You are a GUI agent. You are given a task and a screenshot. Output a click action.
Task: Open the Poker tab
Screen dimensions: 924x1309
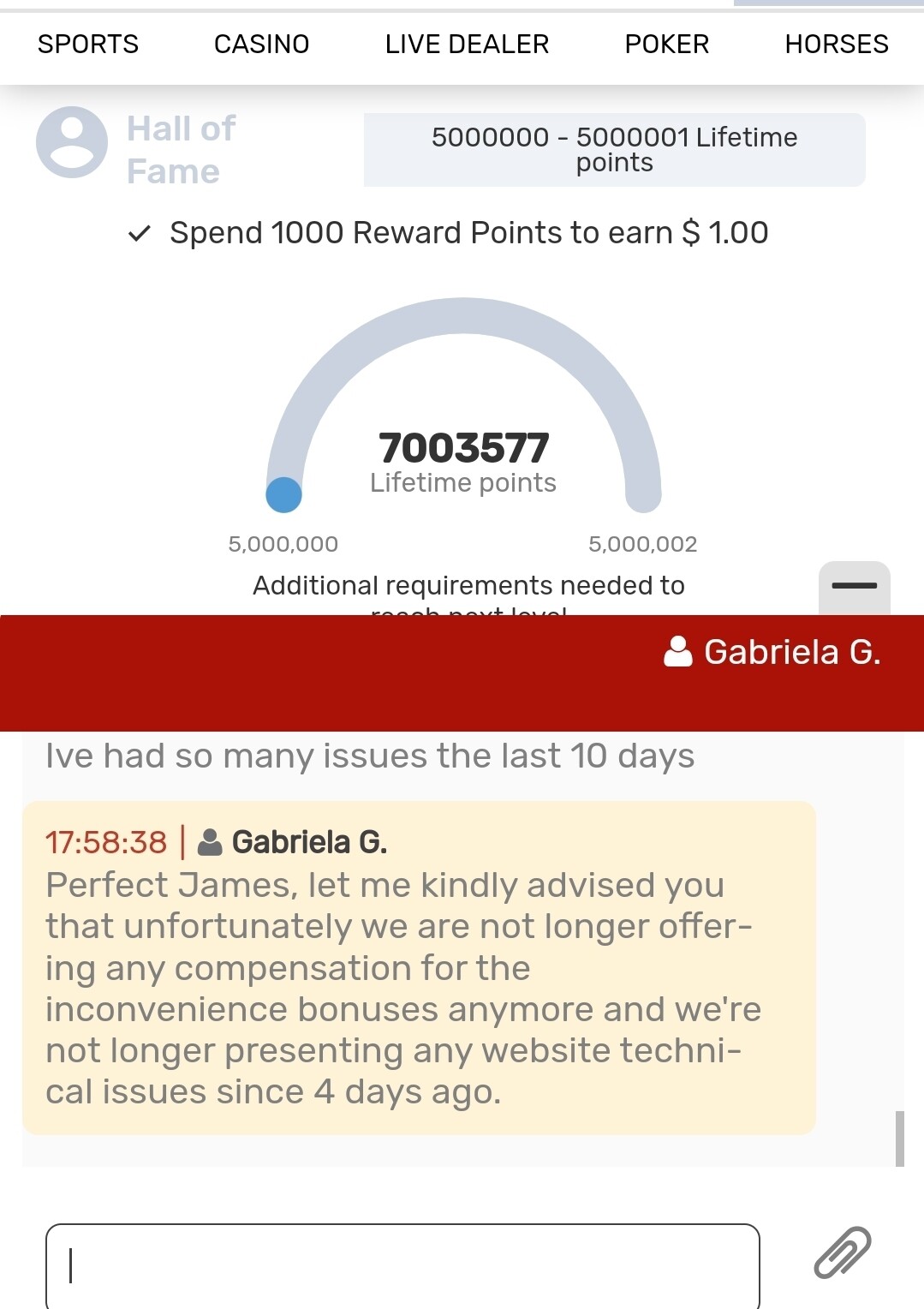(667, 44)
